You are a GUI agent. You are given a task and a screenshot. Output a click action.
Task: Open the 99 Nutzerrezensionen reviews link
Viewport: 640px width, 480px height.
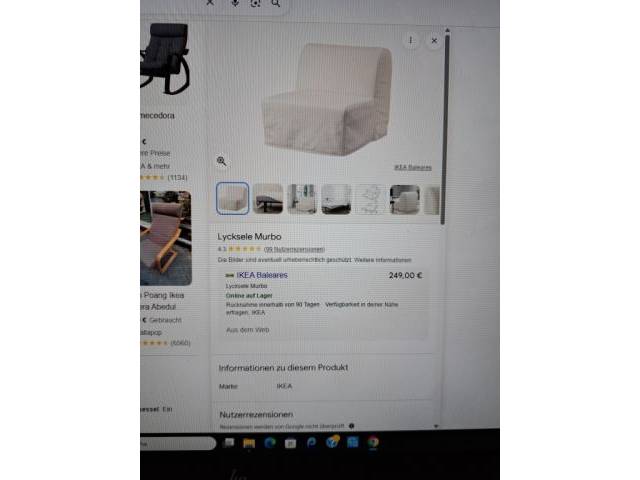(x=294, y=249)
